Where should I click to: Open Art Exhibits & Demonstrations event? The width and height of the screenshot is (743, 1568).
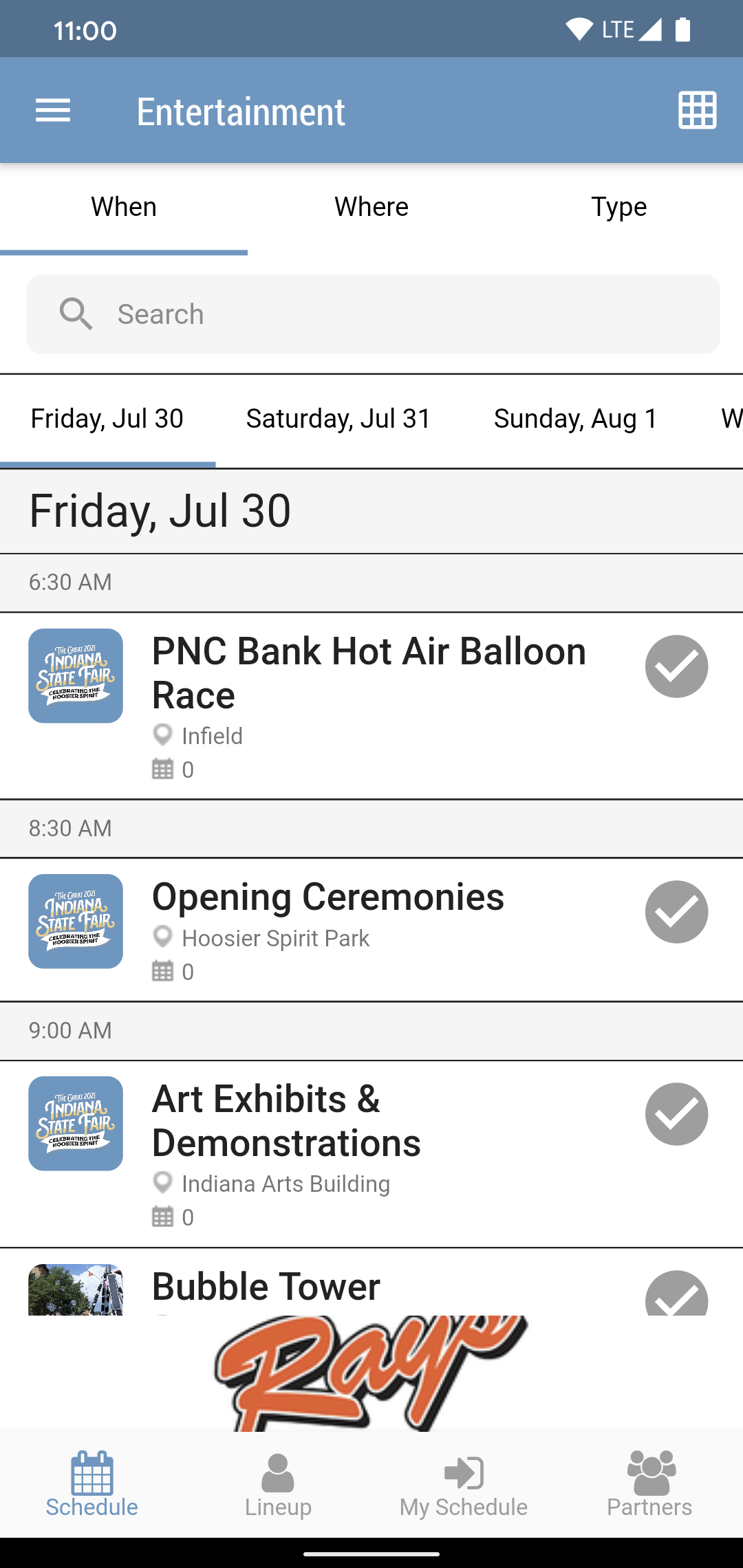pos(286,1121)
